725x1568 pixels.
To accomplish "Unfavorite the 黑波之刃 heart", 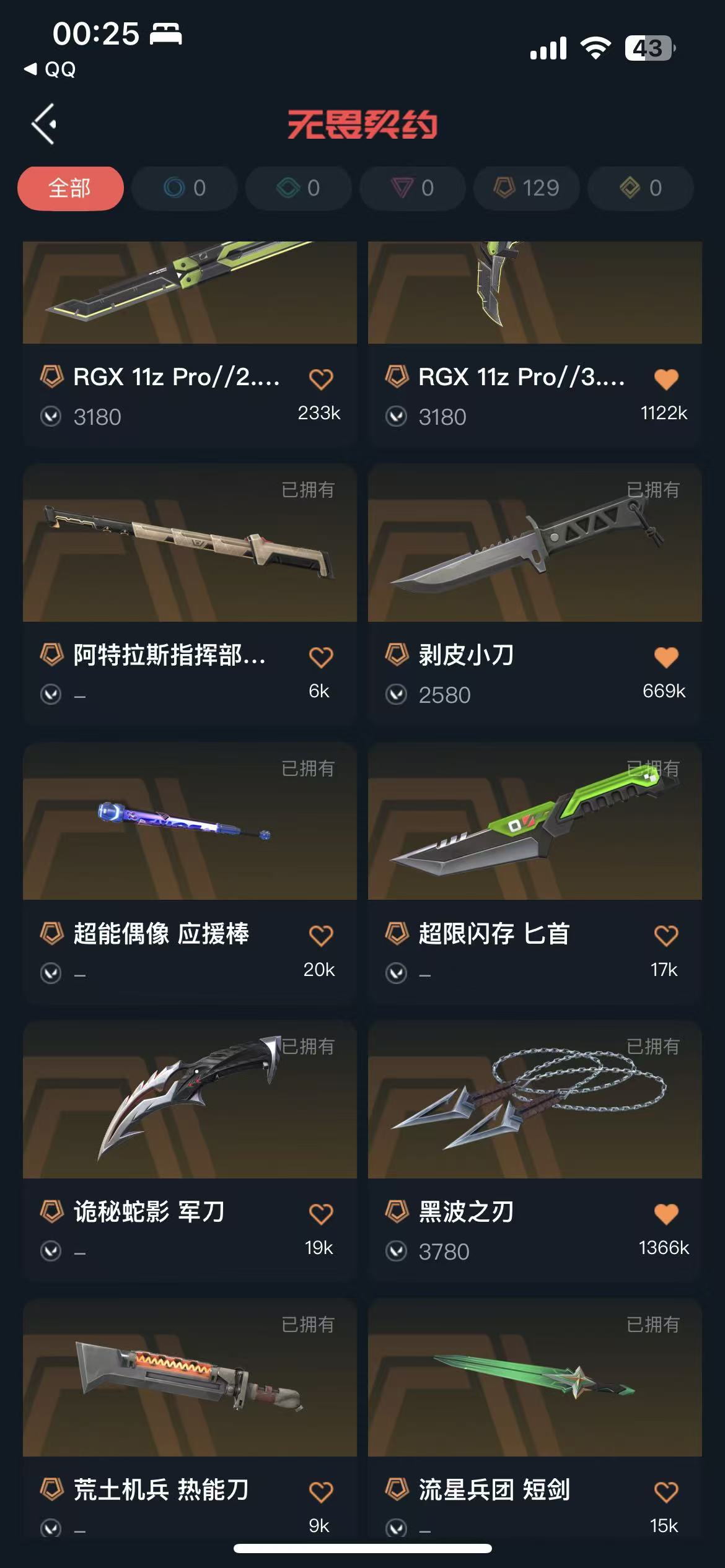I will click(x=666, y=1213).
